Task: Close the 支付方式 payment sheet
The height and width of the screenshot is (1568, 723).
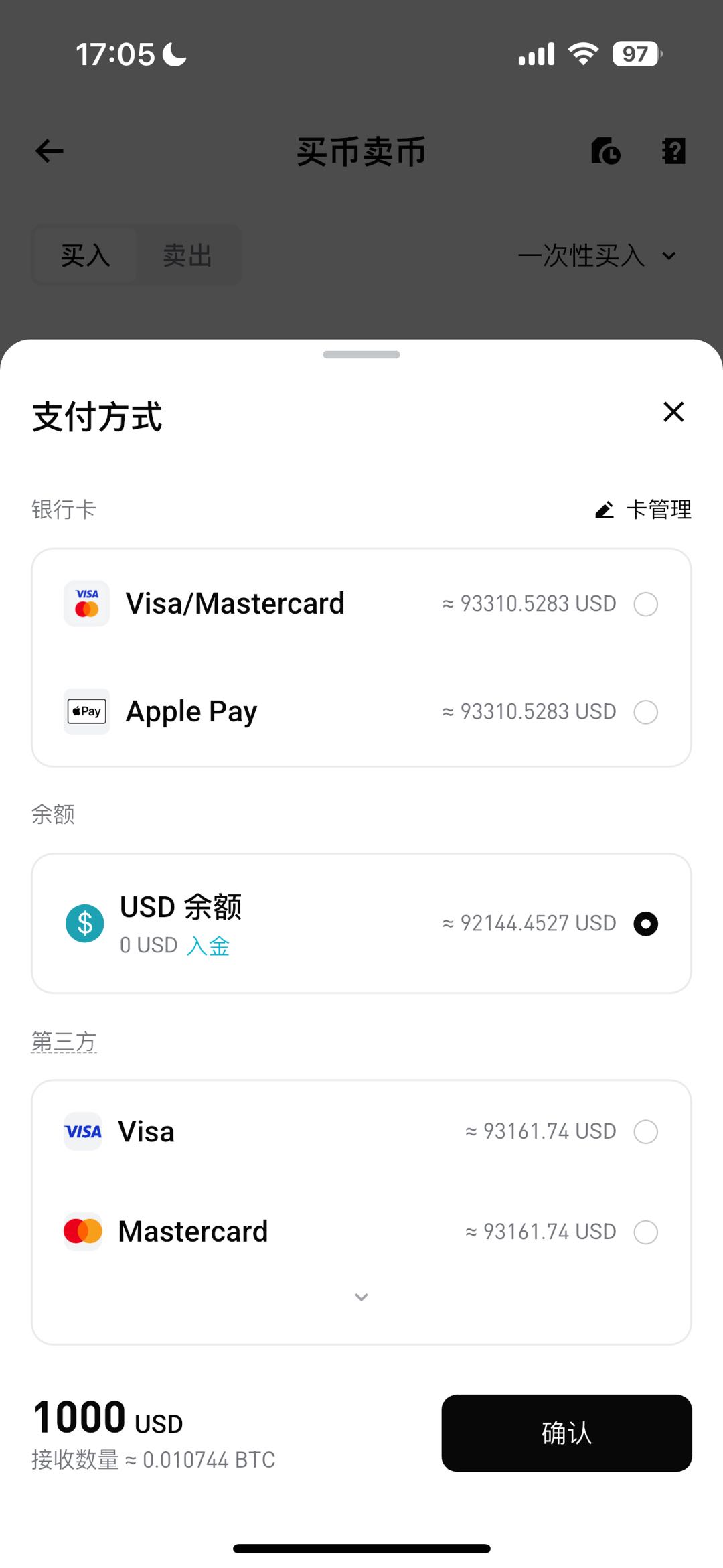Action: [673, 413]
